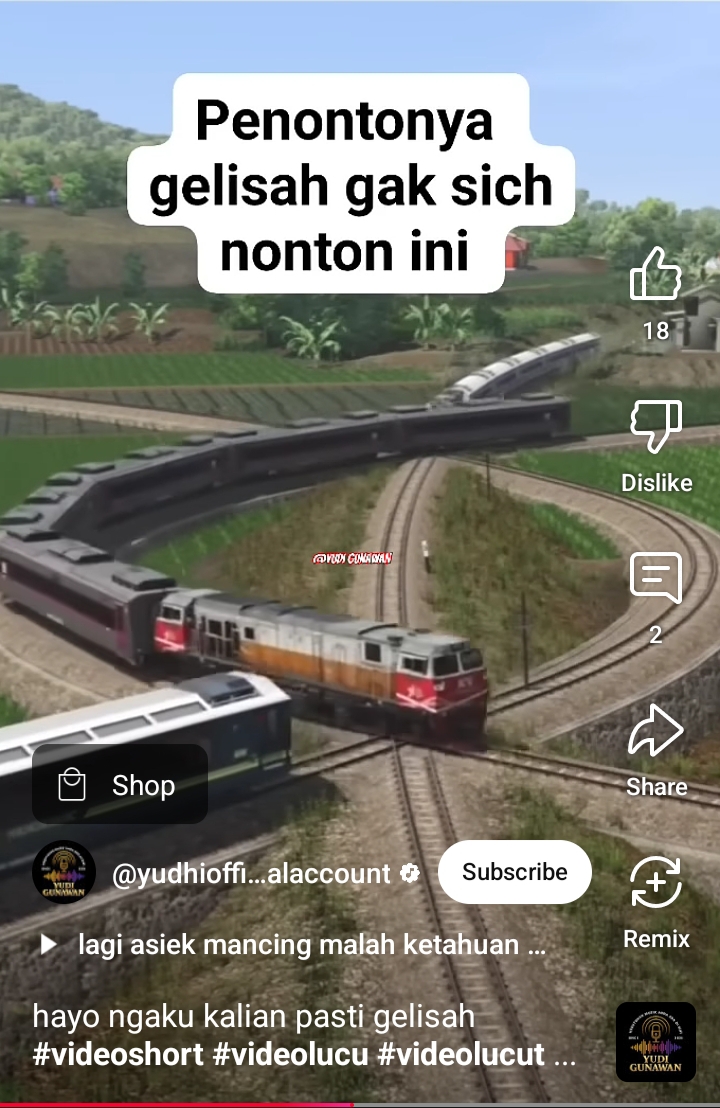Image resolution: width=720 pixels, height=1108 pixels.
Task: Open the comments section
Action: point(656,579)
